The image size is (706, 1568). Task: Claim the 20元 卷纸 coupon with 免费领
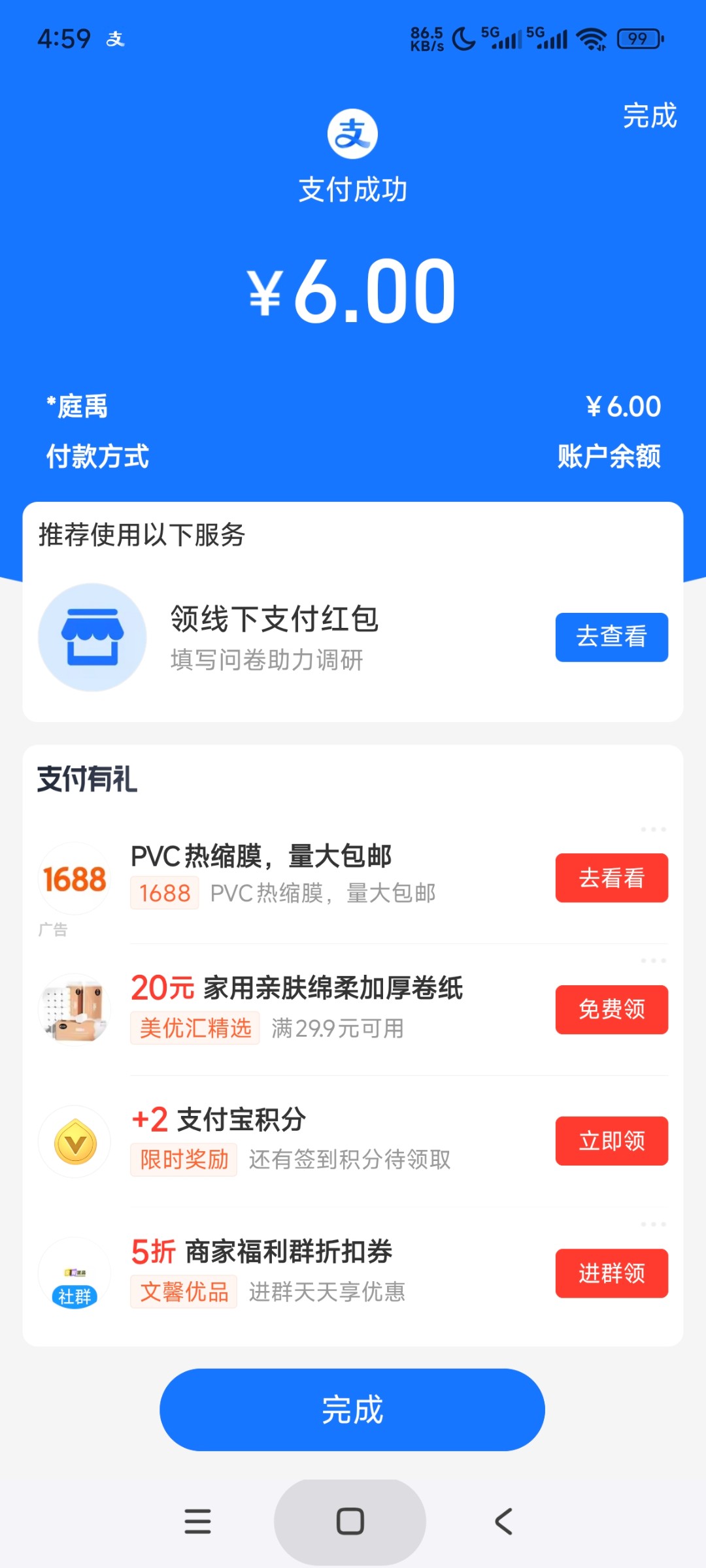point(611,1009)
